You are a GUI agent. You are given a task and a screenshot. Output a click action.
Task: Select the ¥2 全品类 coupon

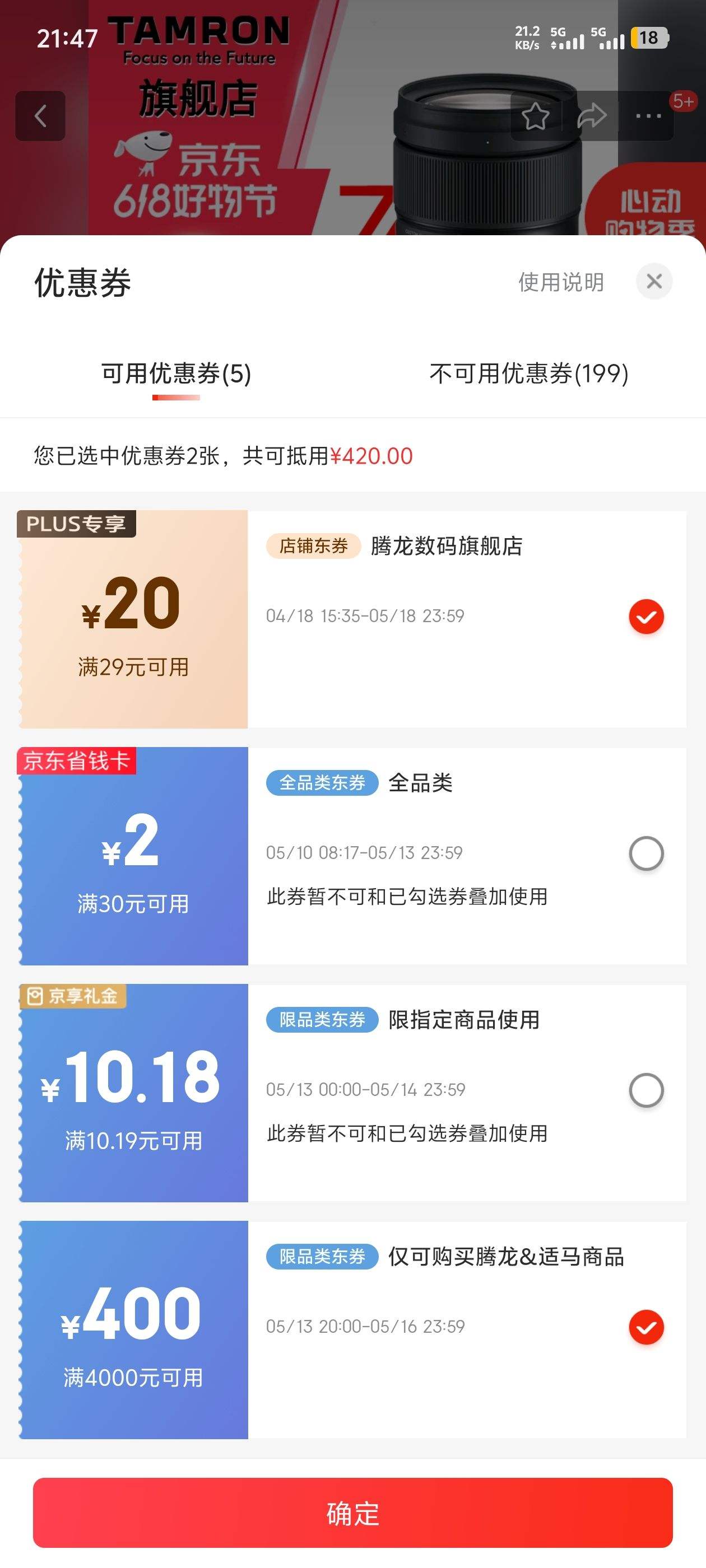(646, 853)
